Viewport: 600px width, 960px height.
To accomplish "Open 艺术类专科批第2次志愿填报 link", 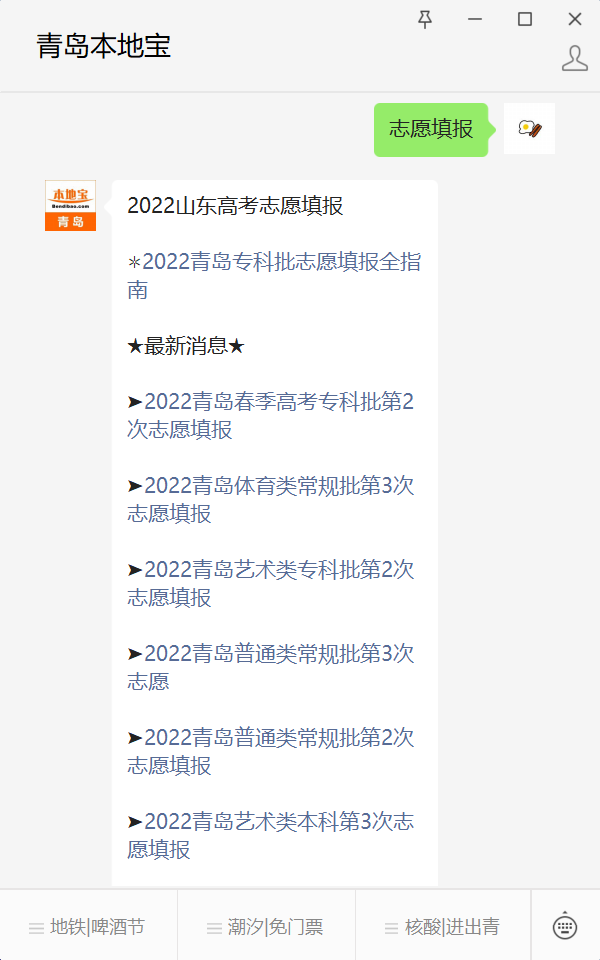I will coord(271,583).
